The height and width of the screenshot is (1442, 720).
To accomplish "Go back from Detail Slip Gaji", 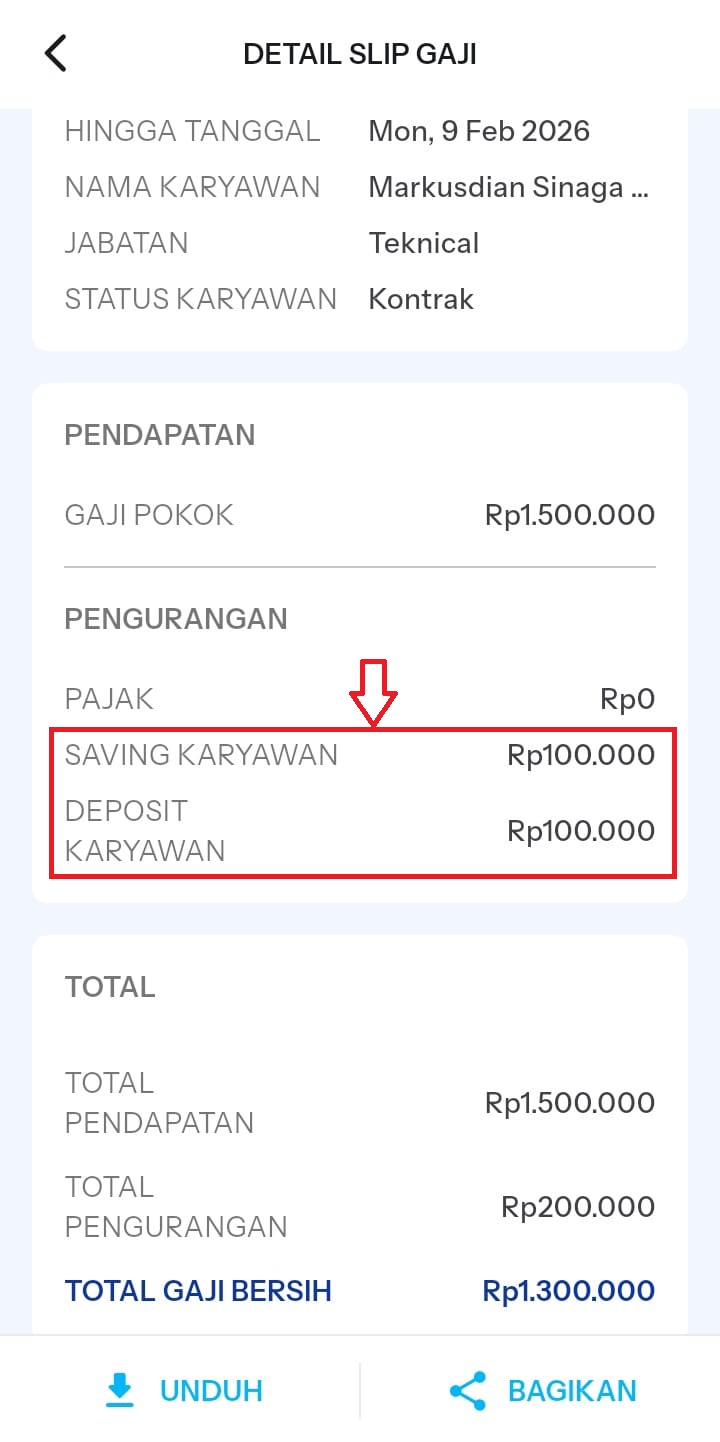I will click(56, 53).
